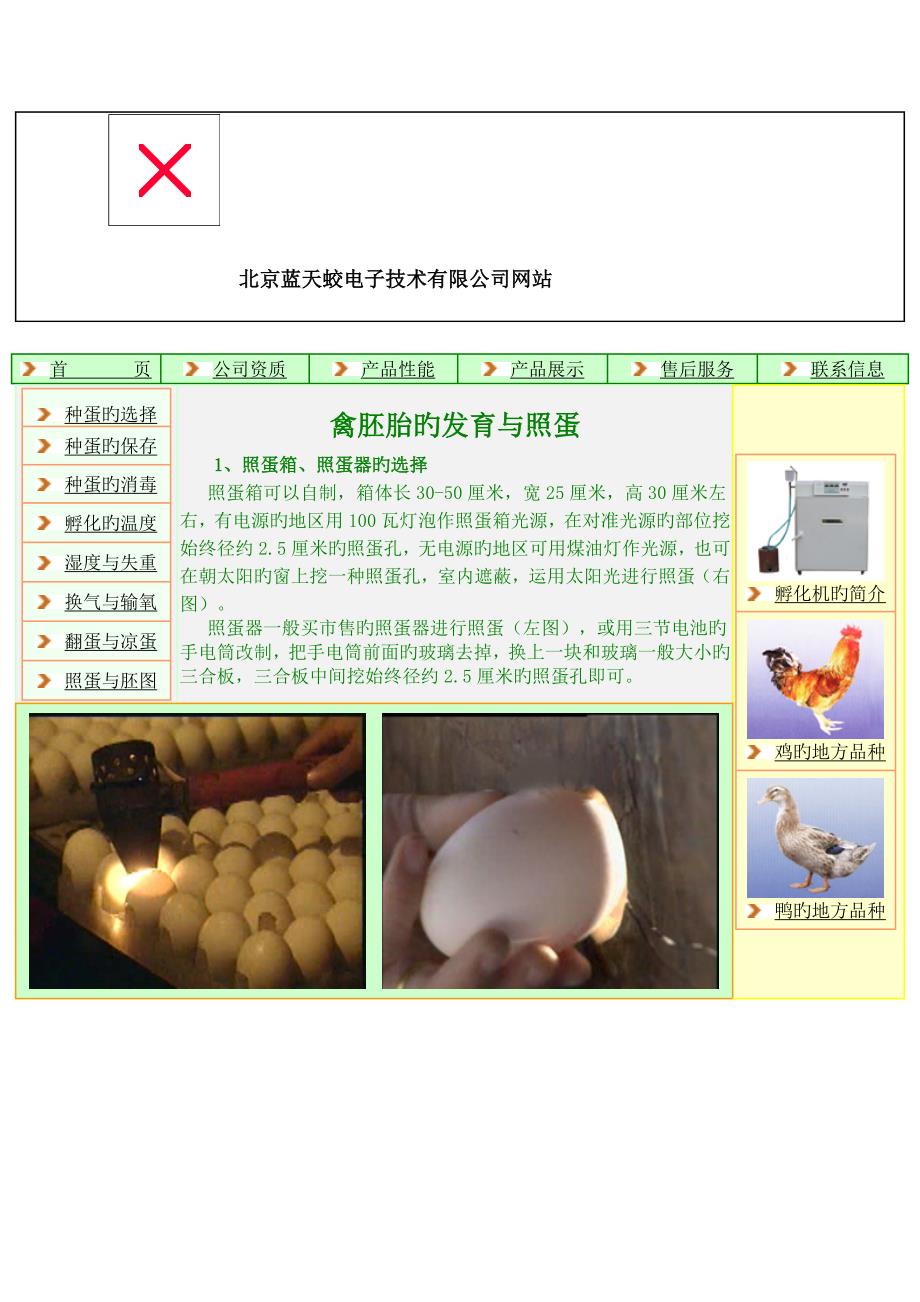Select the 翻蛋与凉蛋 link
Screen dimensions: 920x1302
click(110, 642)
